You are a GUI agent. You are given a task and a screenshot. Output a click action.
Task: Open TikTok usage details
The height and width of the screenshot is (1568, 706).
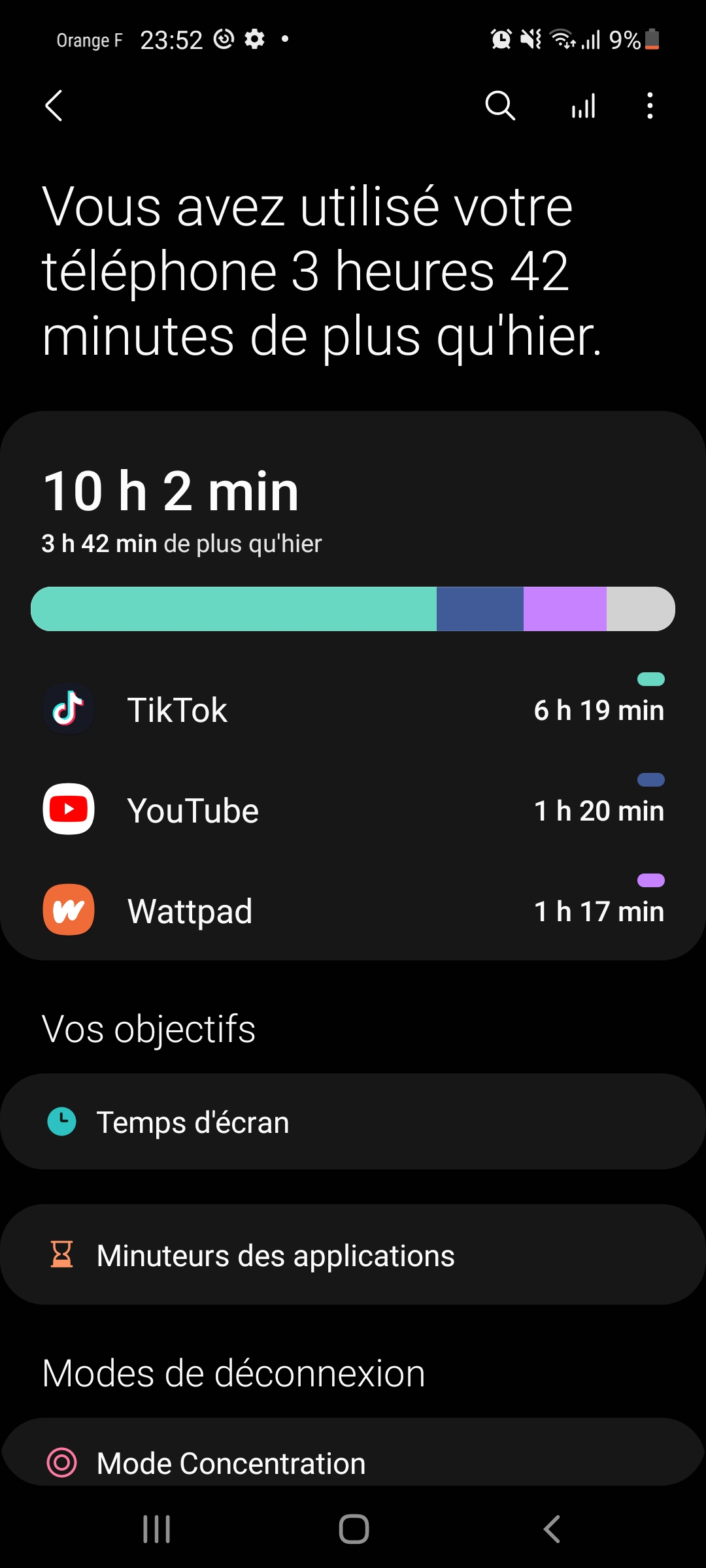pyautogui.click(x=353, y=710)
